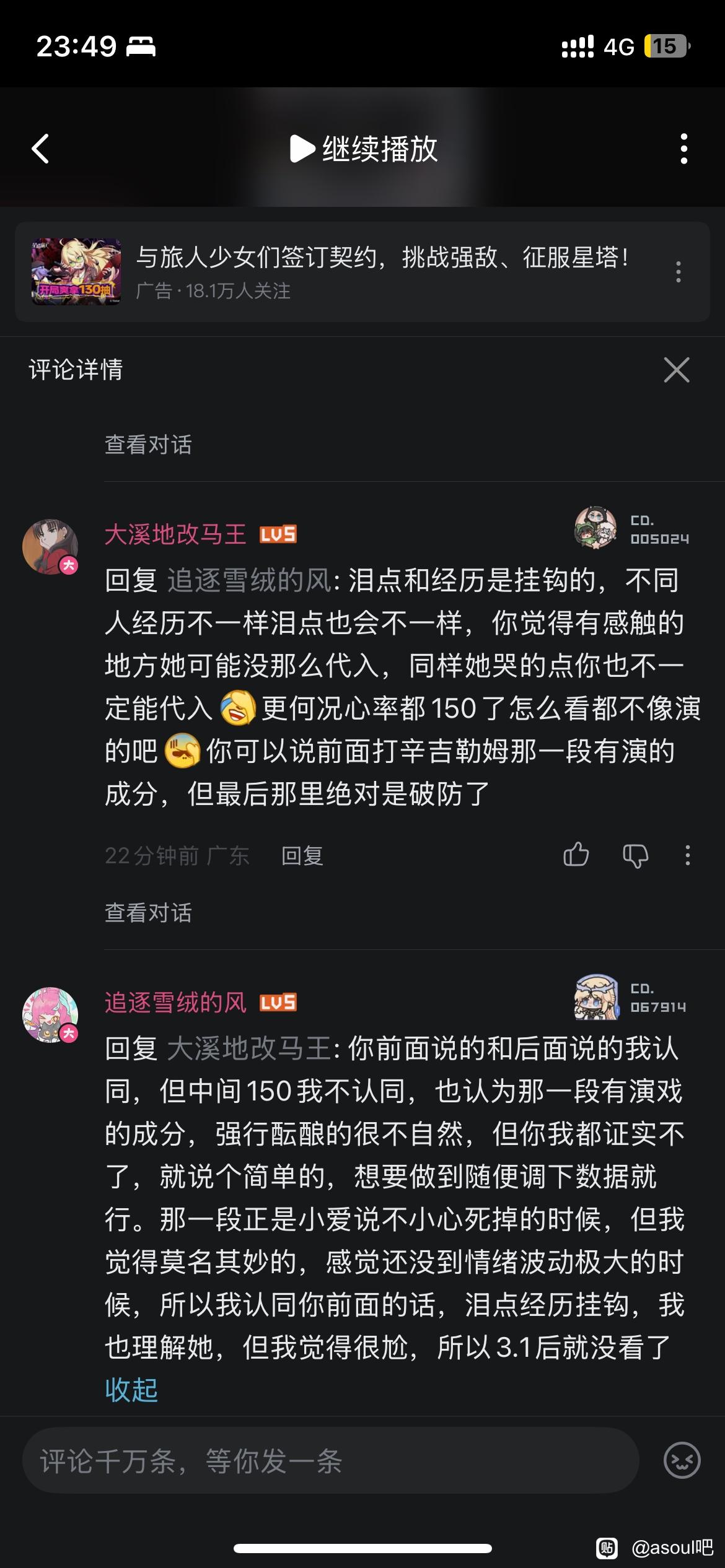This screenshot has height=1568, width=725.
Task: Open more options on 大溪地改马王's comment
Action: click(687, 855)
